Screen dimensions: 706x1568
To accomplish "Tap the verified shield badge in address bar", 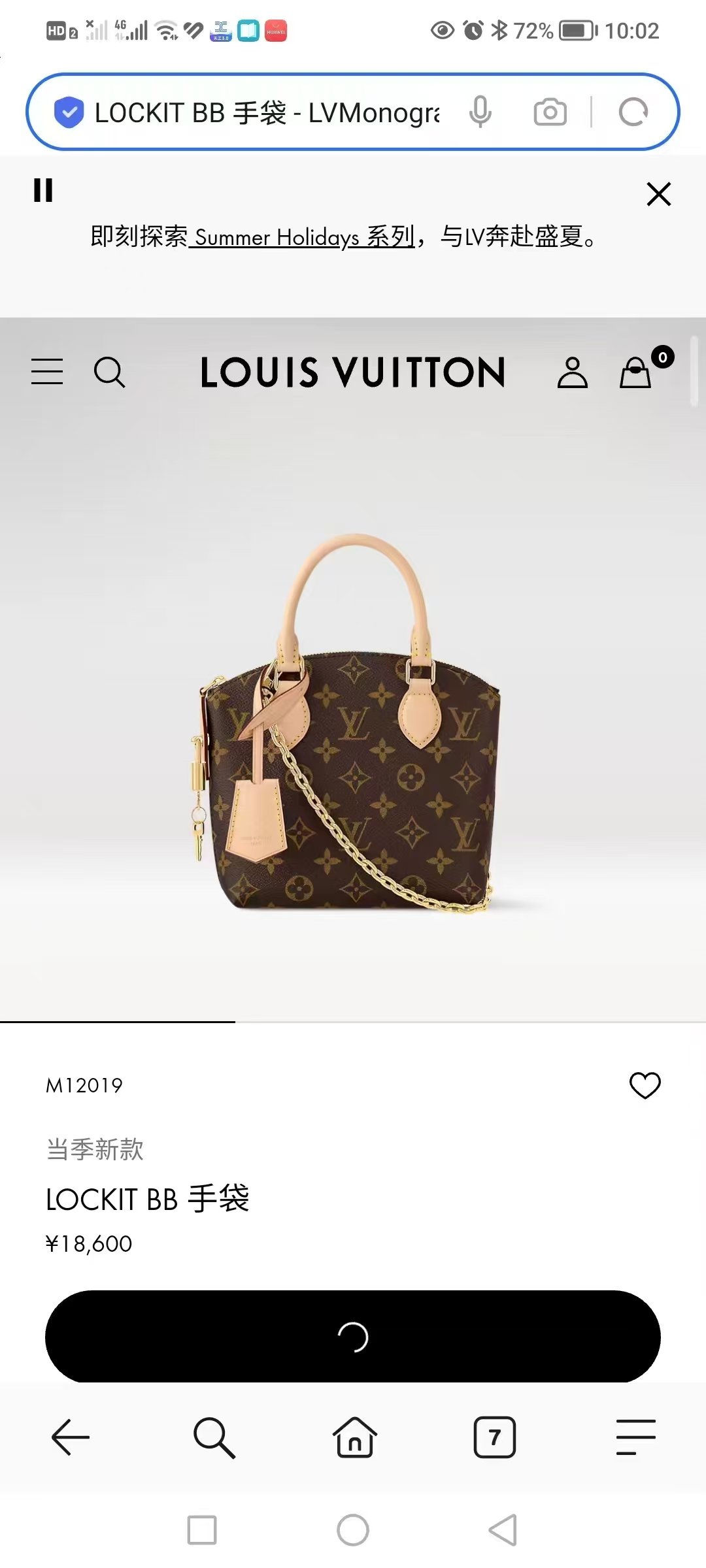I will [69, 112].
